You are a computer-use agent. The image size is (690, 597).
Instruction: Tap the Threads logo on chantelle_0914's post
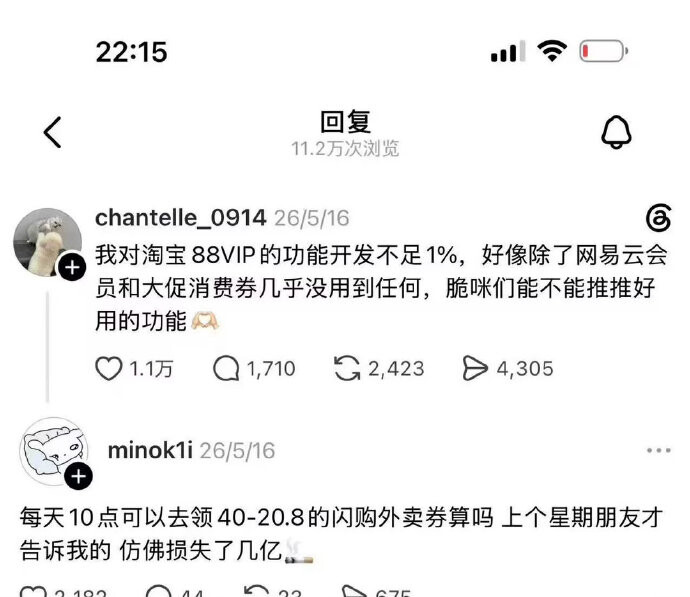[x=658, y=218]
